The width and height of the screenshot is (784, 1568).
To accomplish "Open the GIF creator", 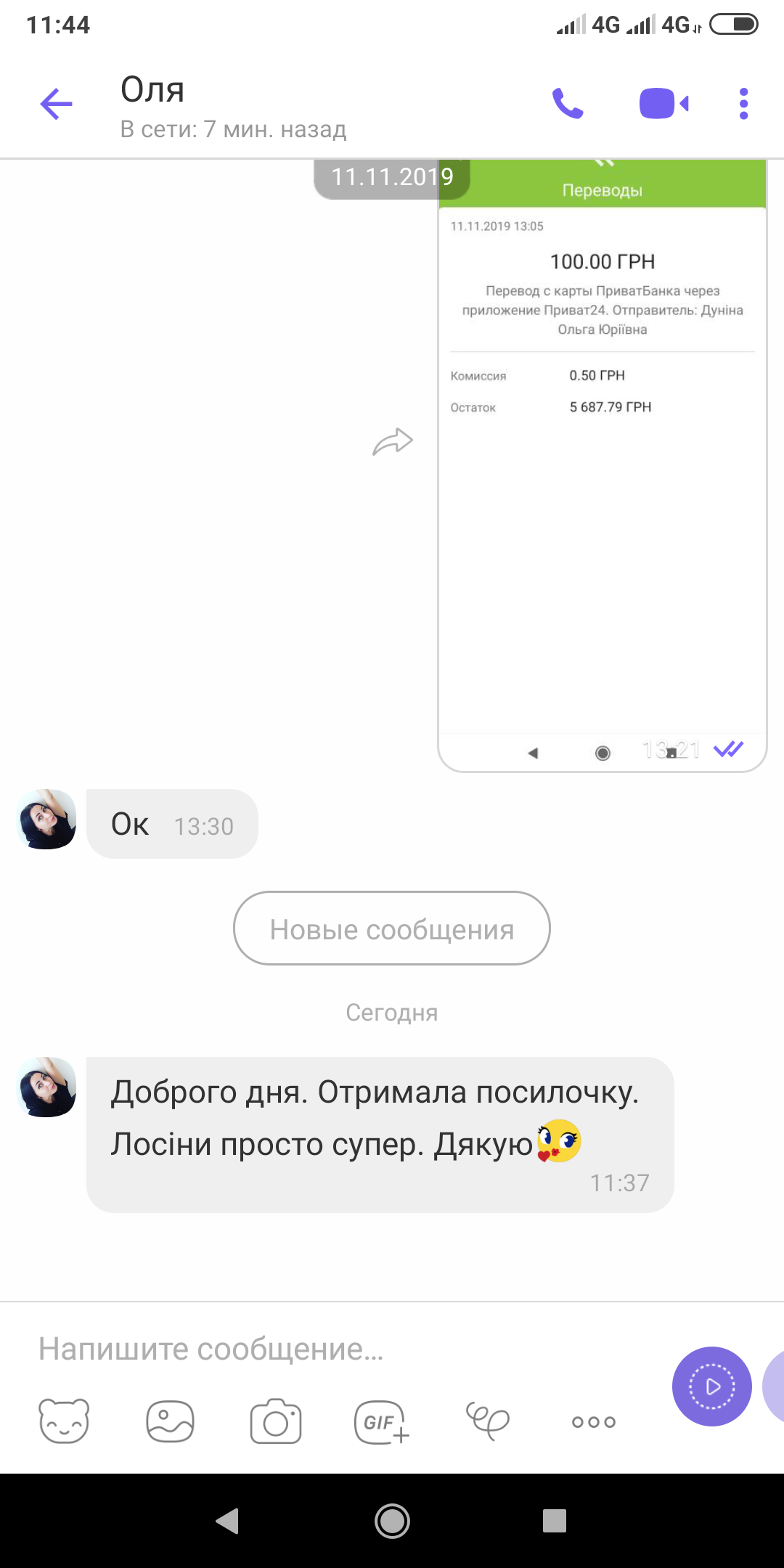I will click(x=381, y=1422).
